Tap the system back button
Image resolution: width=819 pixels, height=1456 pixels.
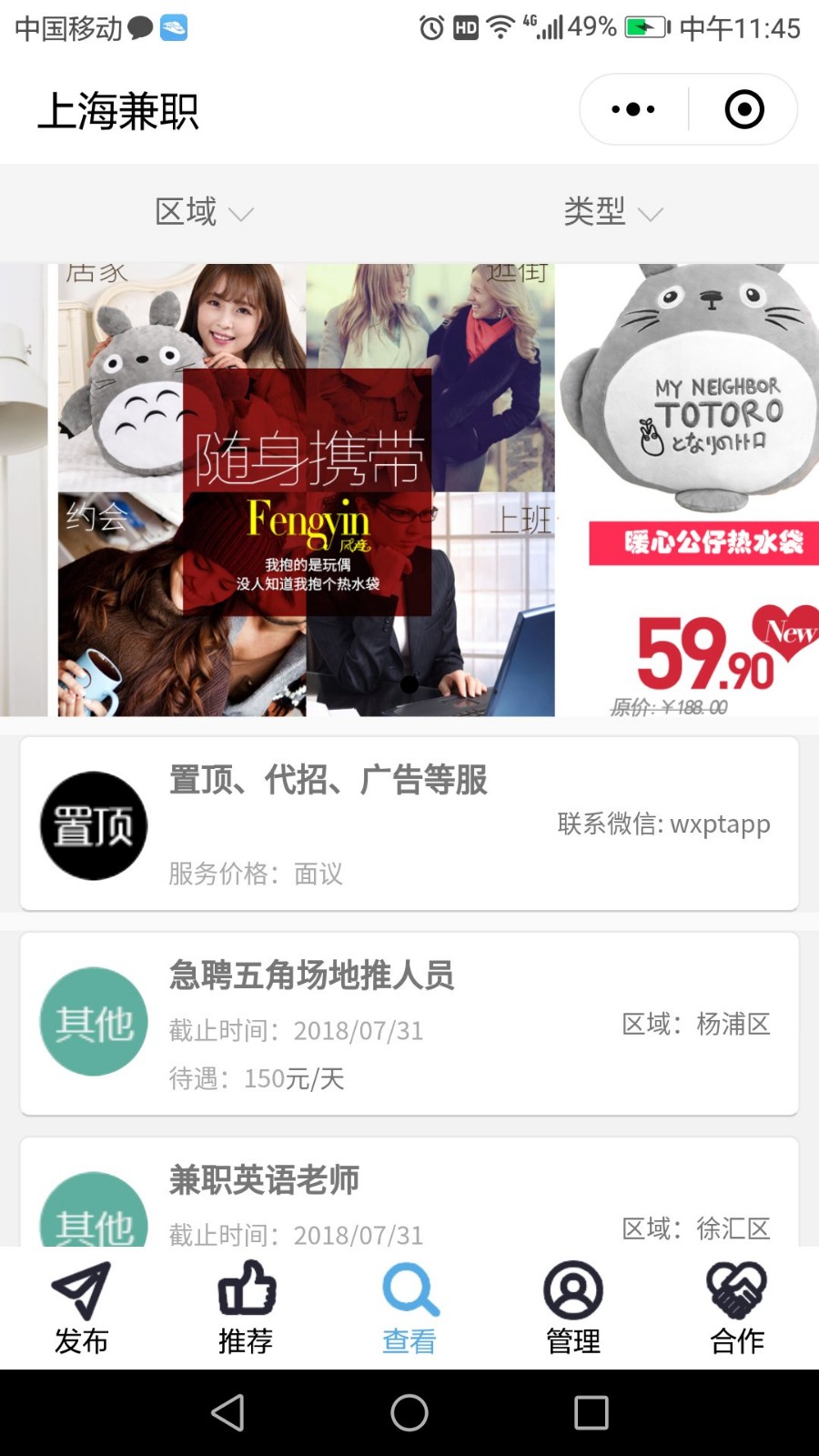227,1412
